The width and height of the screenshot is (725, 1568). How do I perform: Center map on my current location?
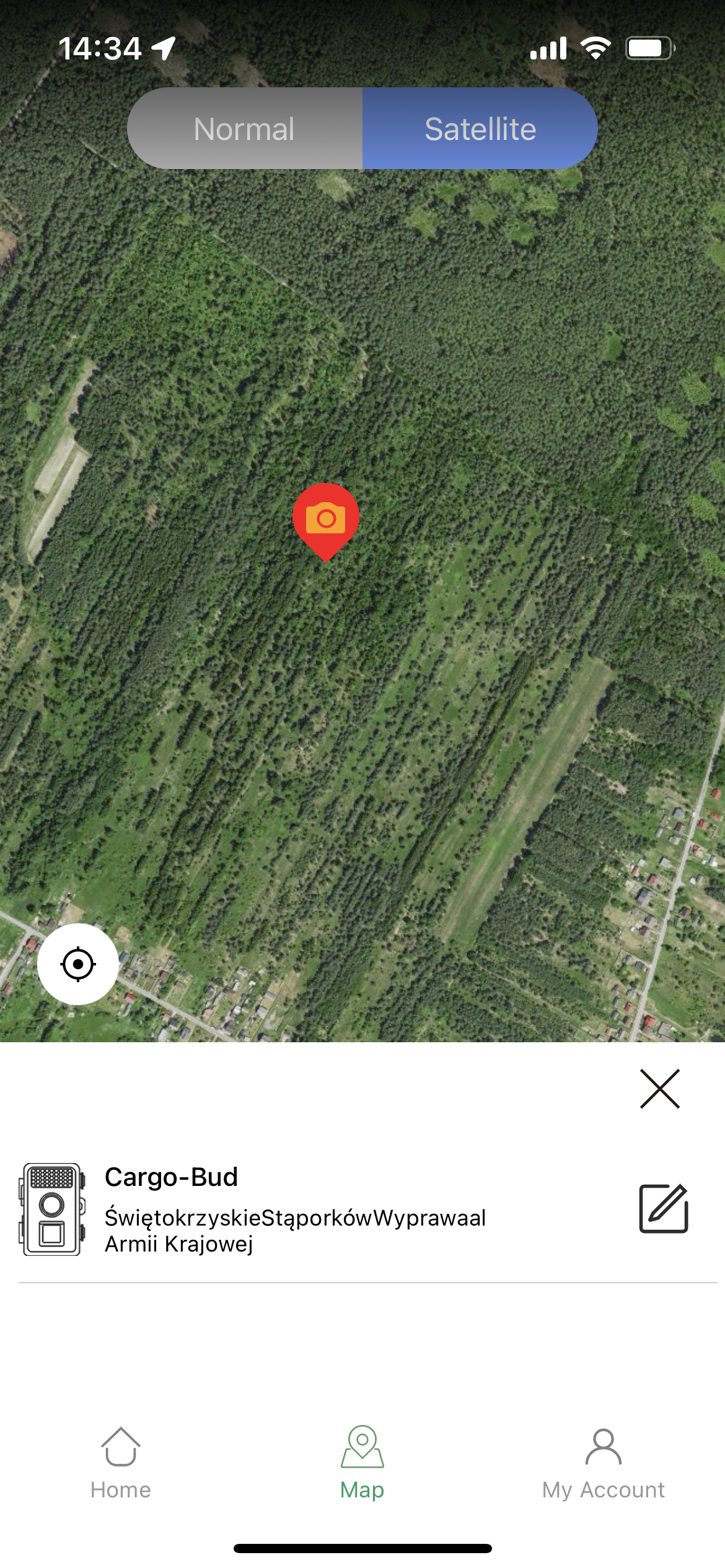coord(78,964)
